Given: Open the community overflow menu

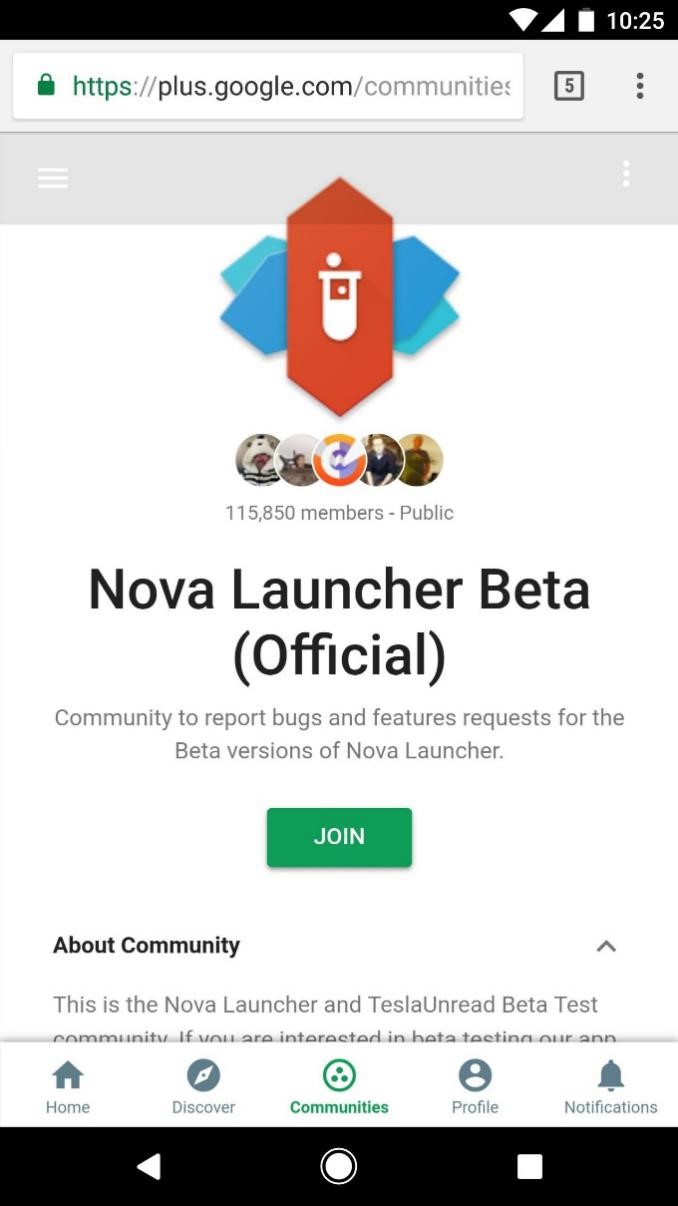Looking at the screenshot, I should tap(626, 175).
